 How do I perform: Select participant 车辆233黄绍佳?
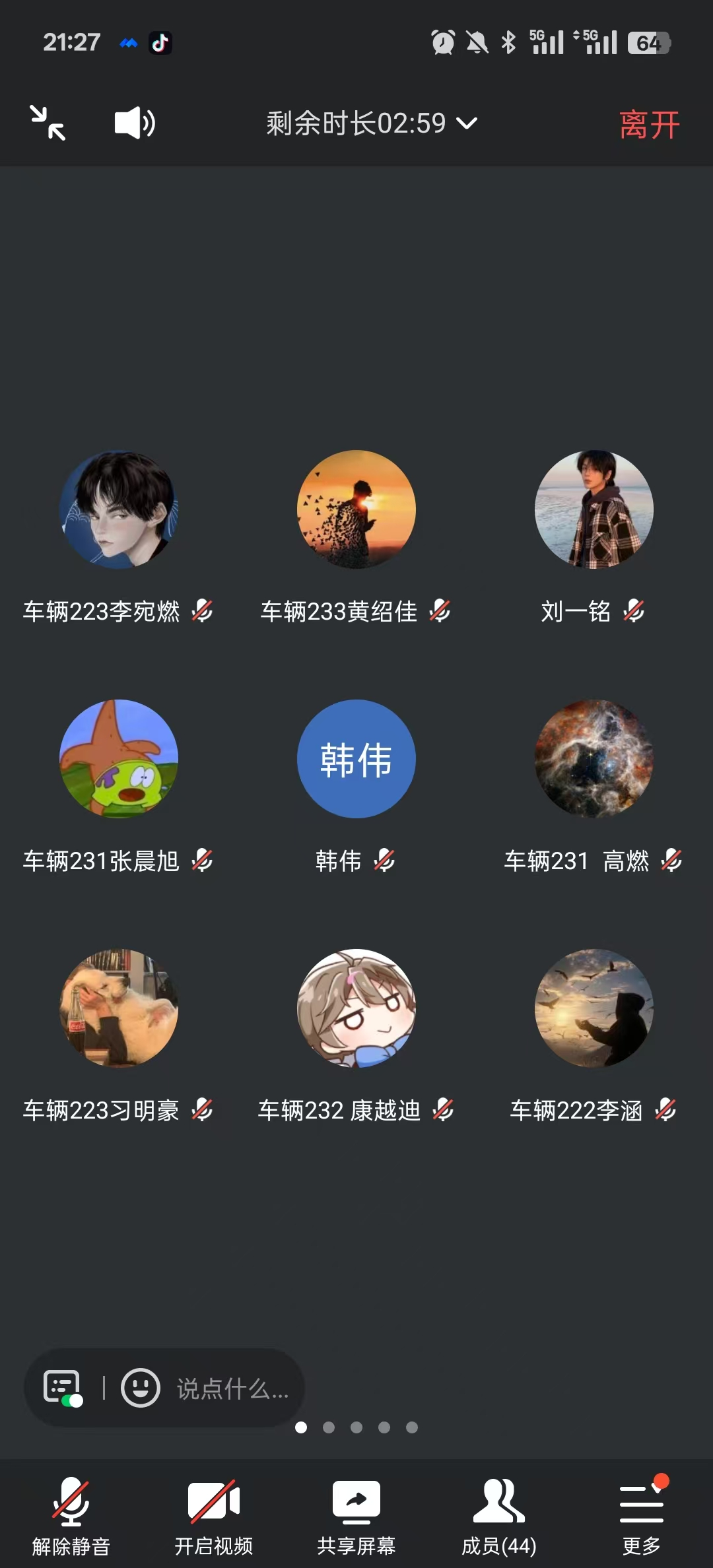[356, 509]
